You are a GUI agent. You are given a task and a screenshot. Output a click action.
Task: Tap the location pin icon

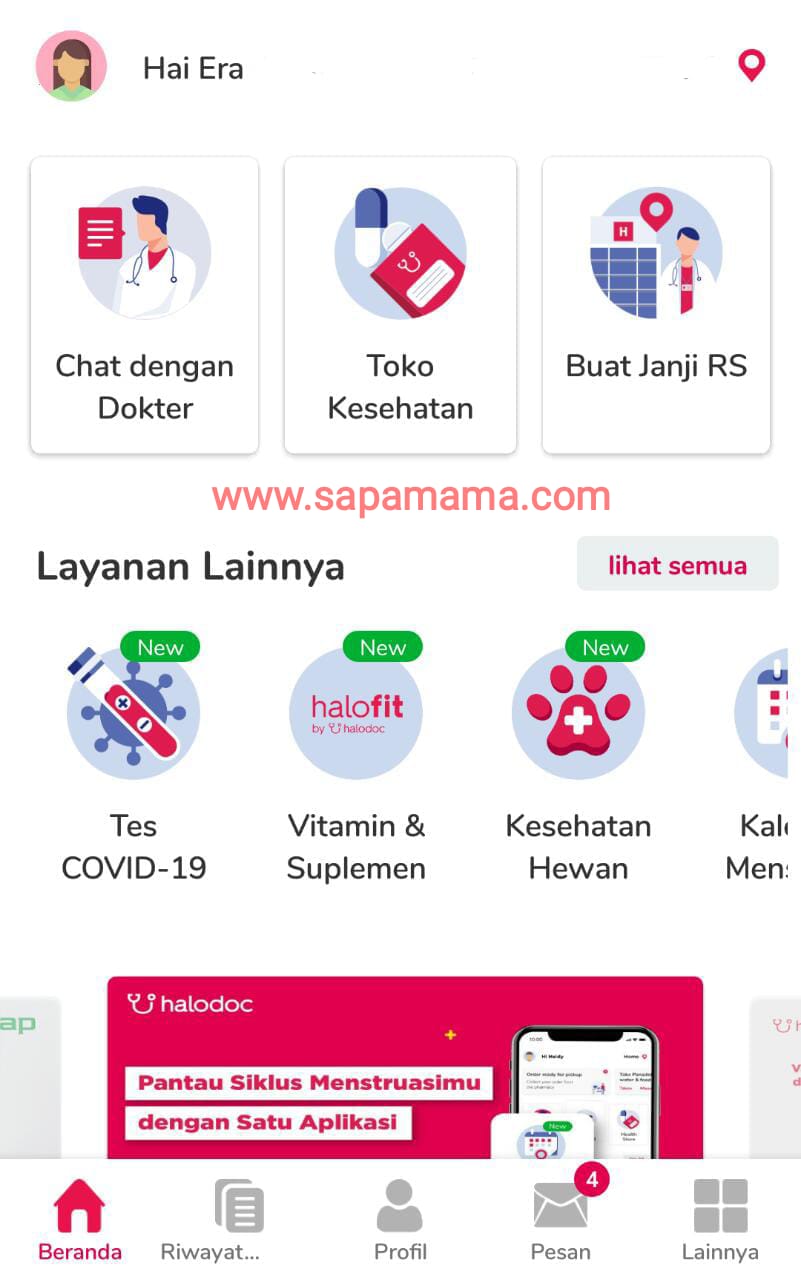(751, 66)
